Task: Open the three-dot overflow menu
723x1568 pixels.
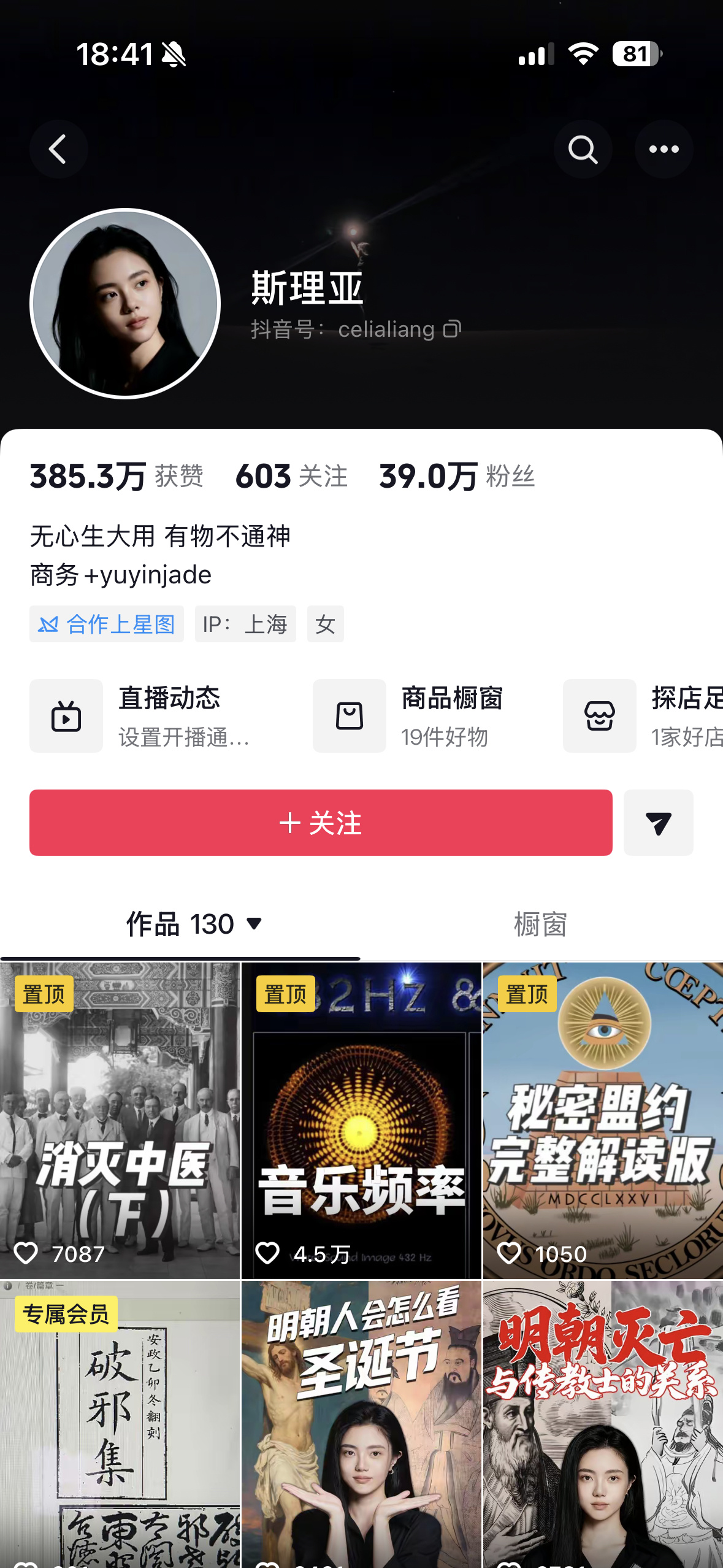Action: (664, 149)
